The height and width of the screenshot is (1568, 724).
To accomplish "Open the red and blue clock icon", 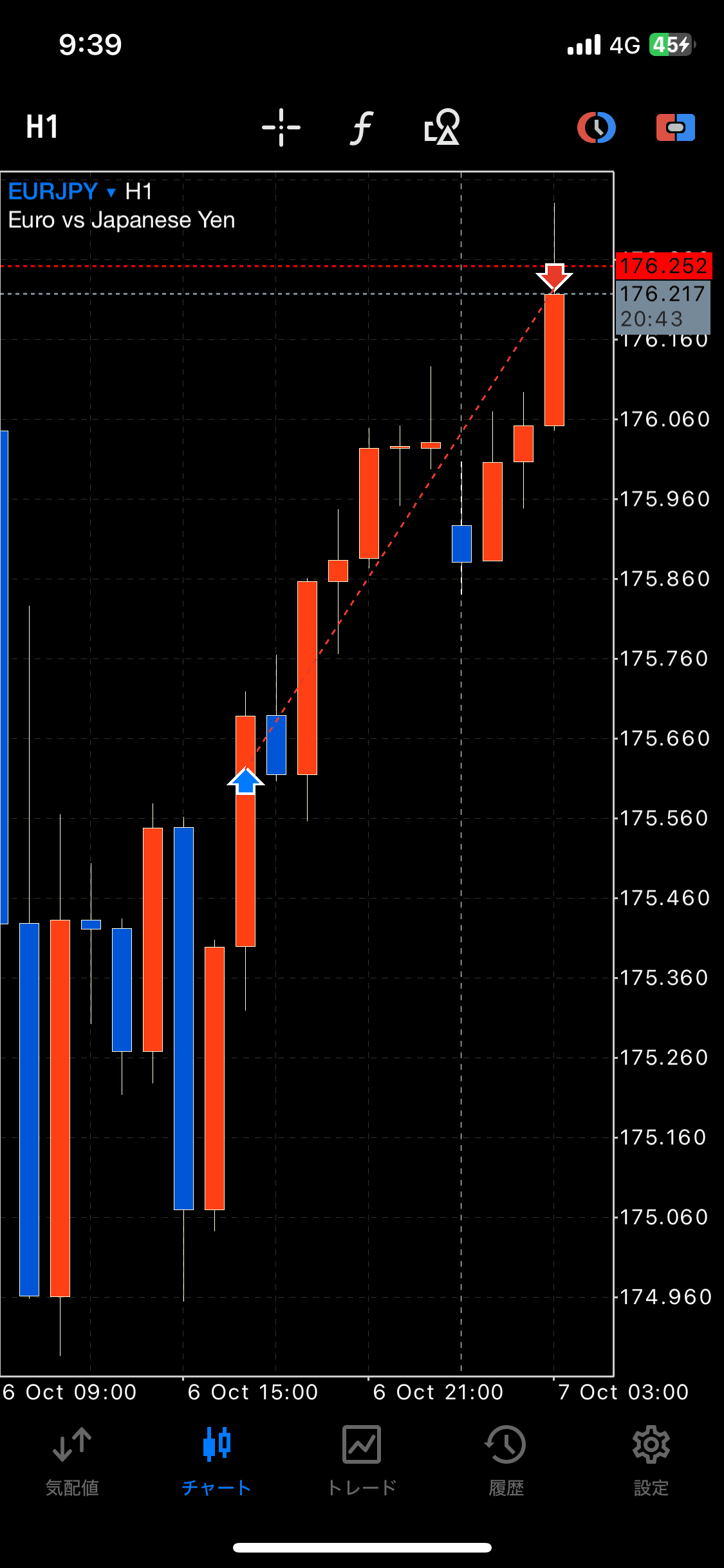I will point(597,127).
